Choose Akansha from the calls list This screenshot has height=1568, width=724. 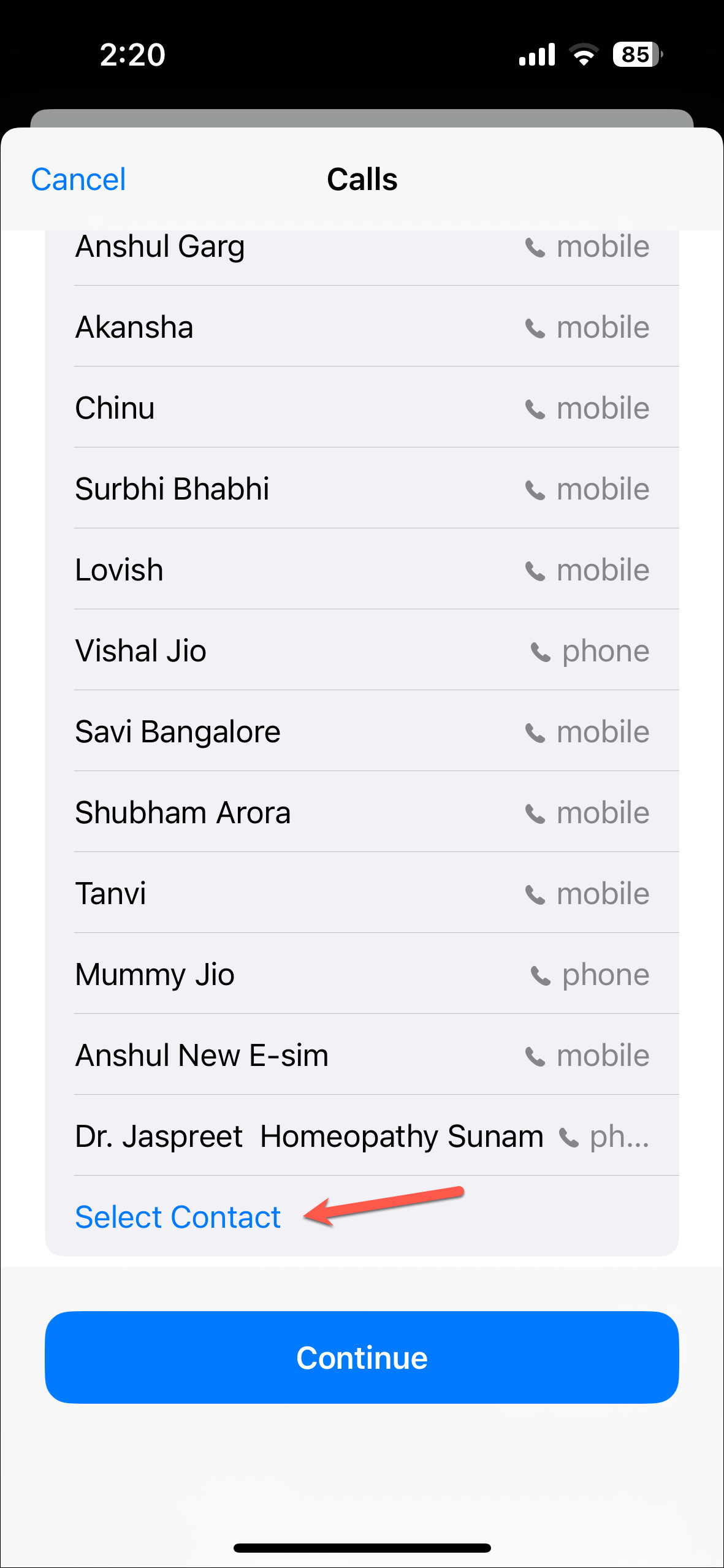click(362, 327)
